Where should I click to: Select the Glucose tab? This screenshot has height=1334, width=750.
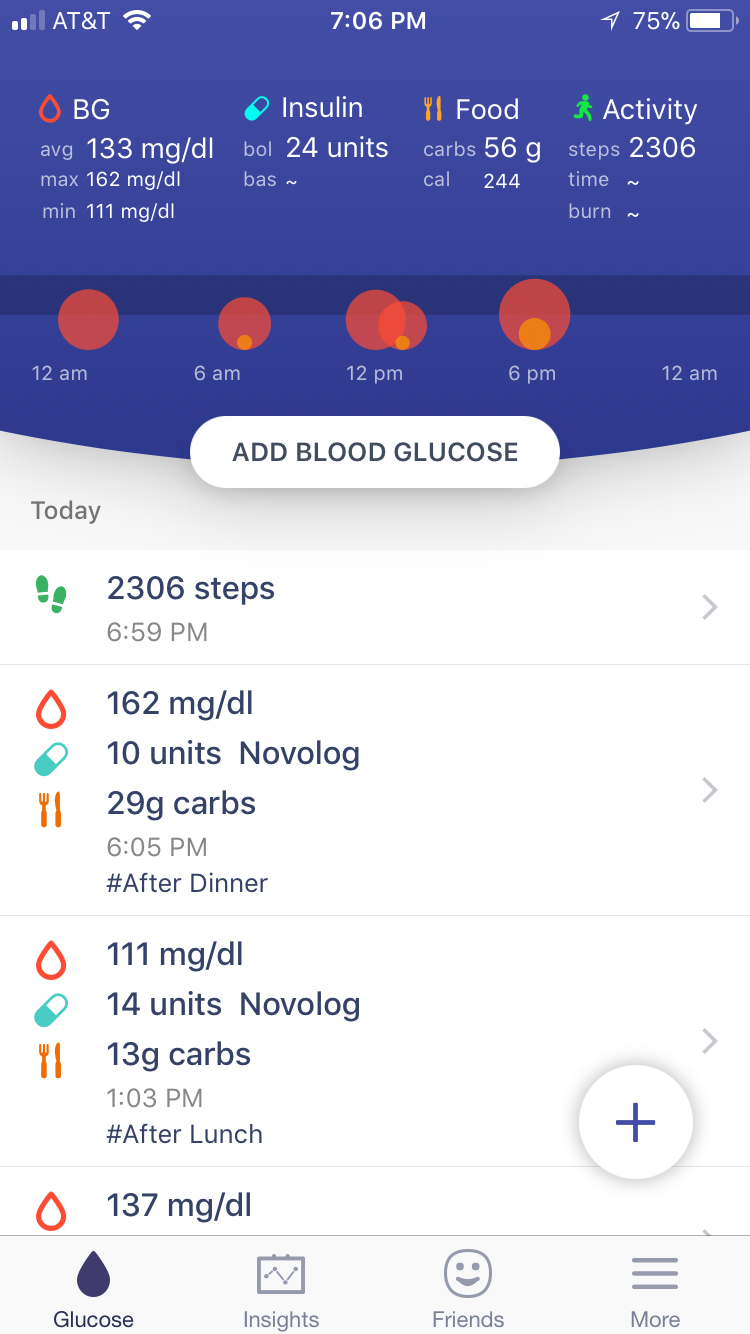tap(93, 1289)
